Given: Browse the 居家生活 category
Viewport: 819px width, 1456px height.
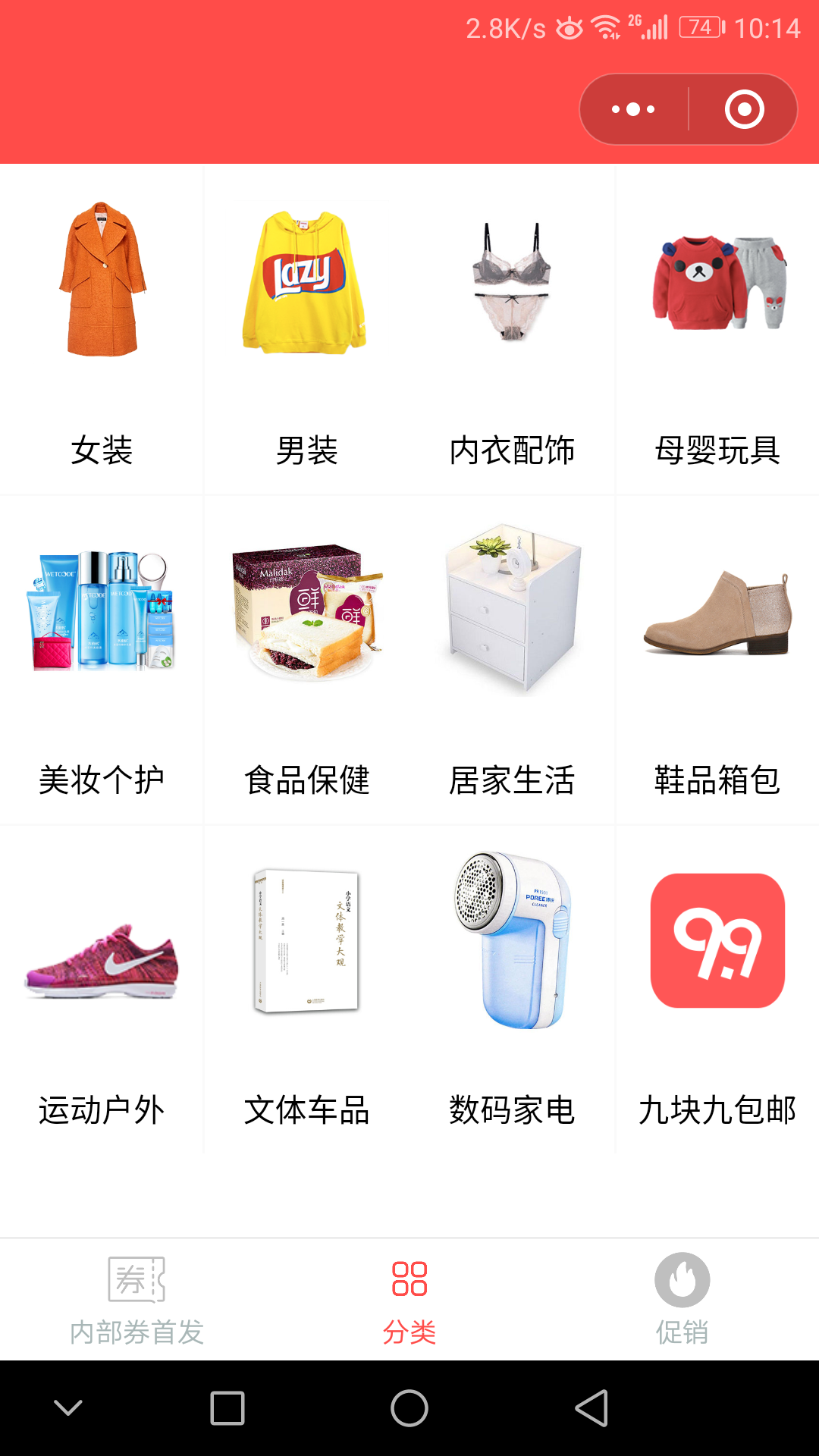Looking at the screenshot, I should click(x=512, y=660).
